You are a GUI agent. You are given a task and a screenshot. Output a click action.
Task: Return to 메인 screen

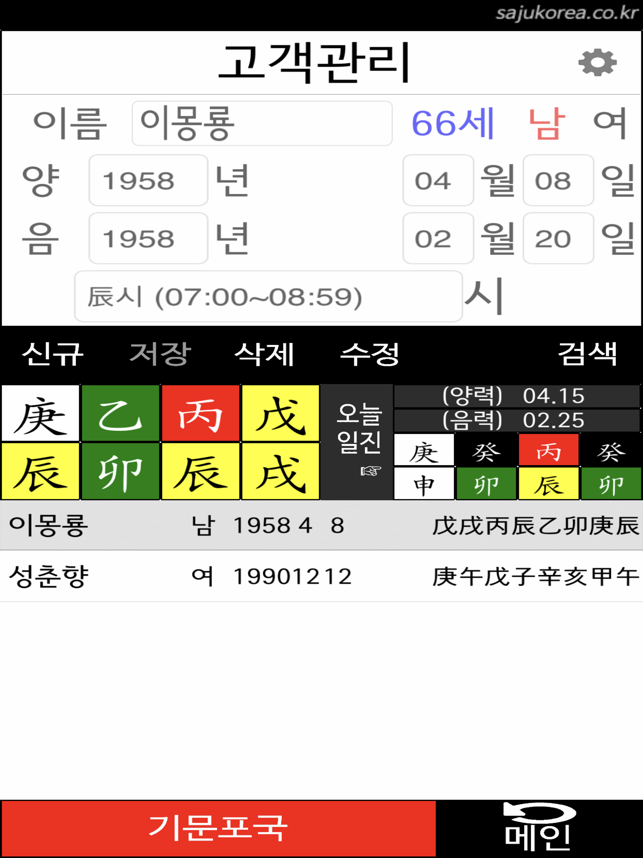point(538,828)
